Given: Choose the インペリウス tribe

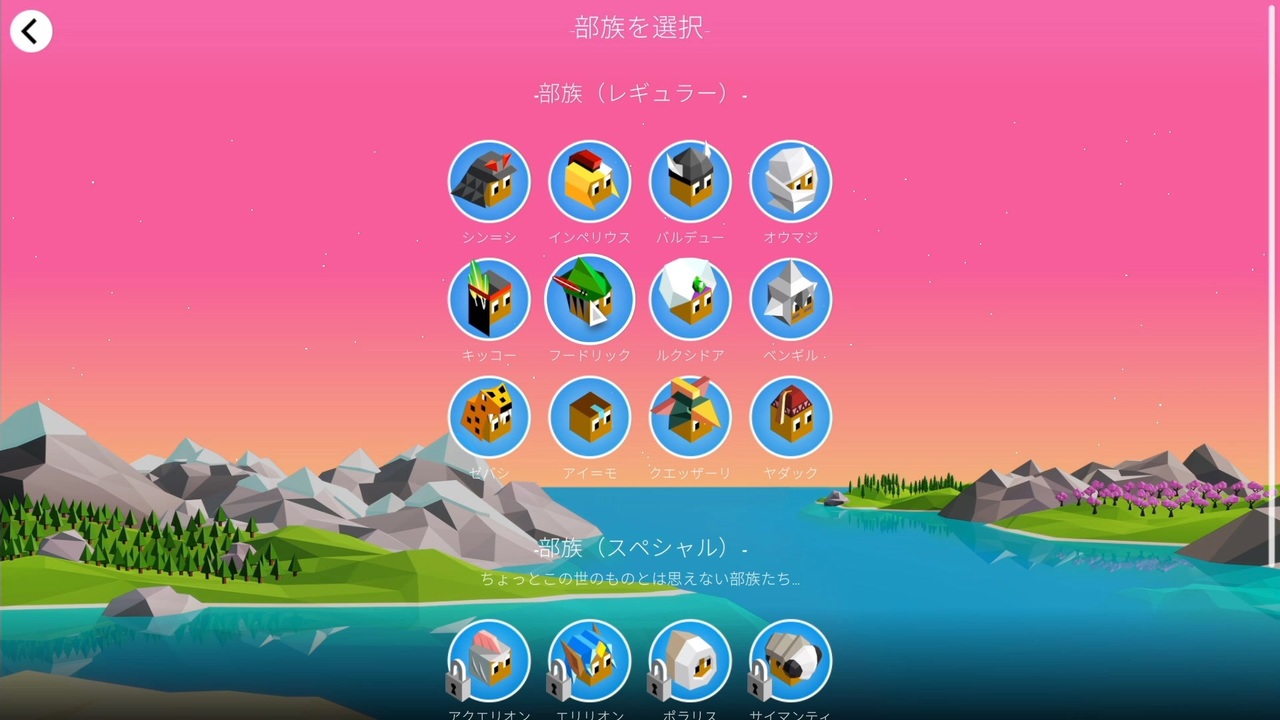Looking at the screenshot, I should [590, 181].
